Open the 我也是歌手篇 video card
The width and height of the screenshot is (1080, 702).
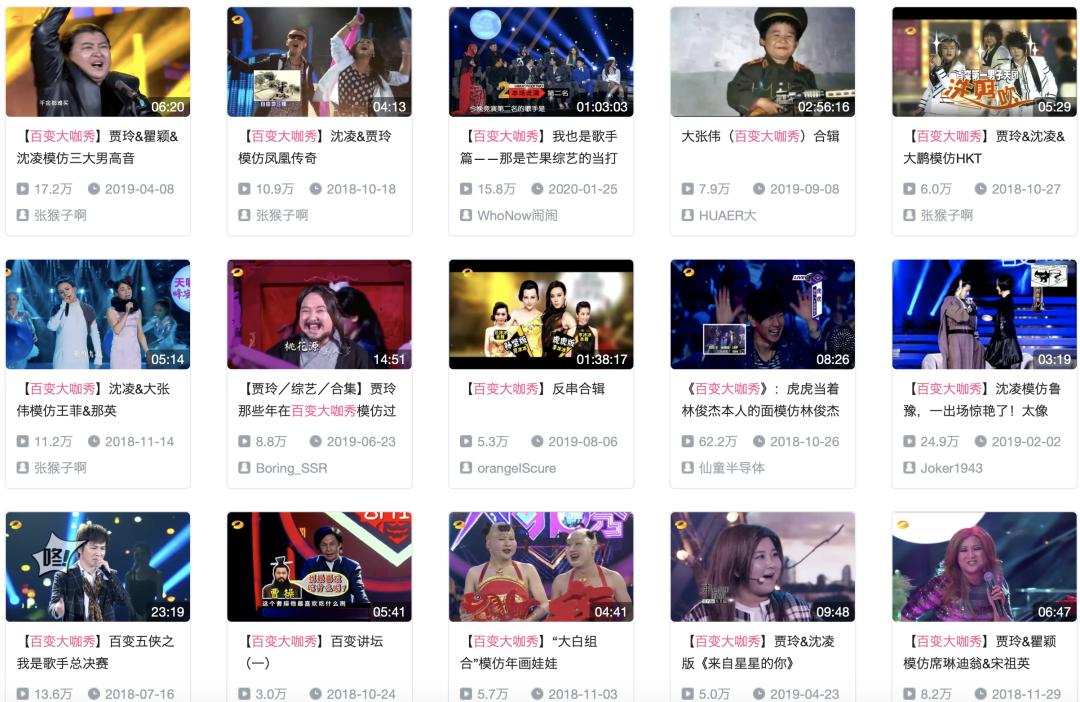(x=541, y=62)
